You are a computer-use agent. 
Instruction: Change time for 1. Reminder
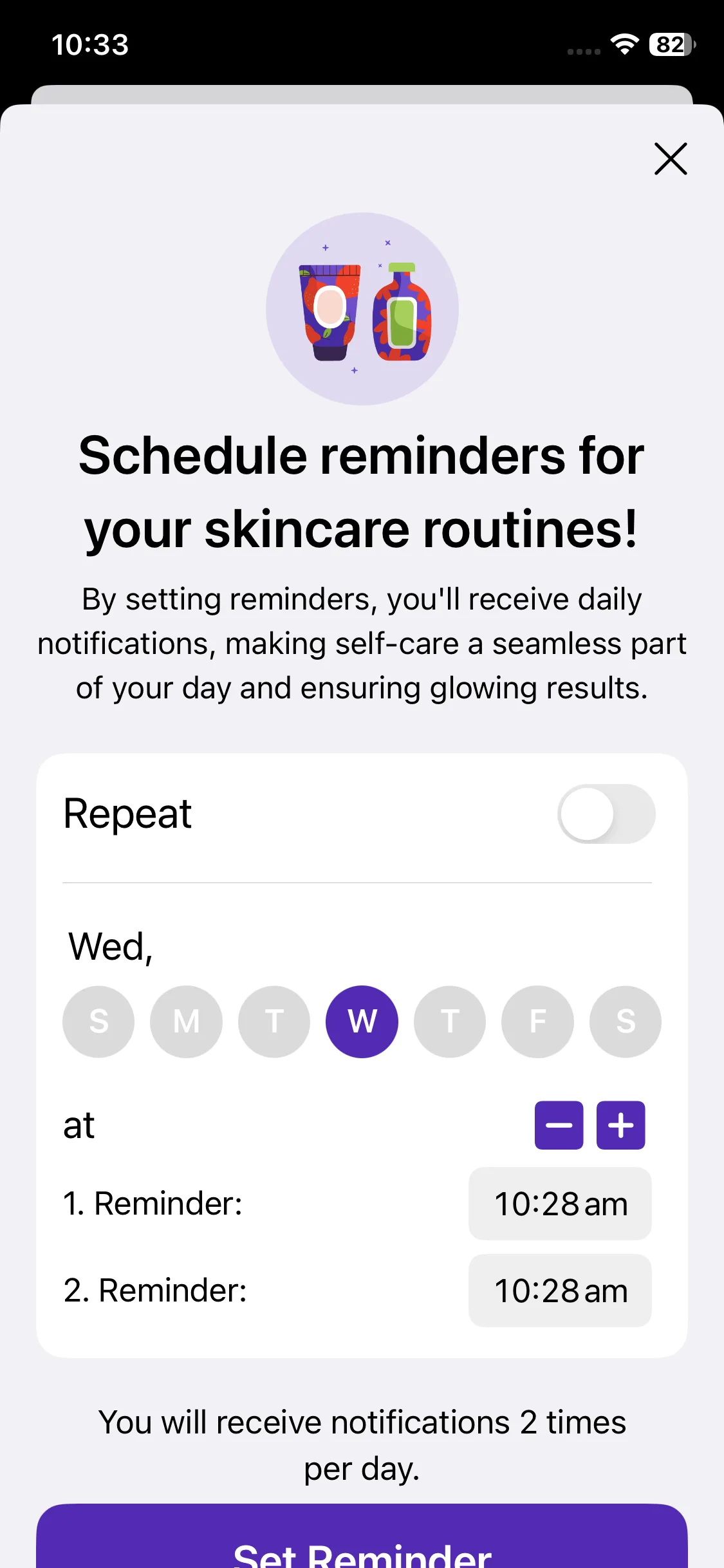pyautogui.click(x=560, y=1204)
